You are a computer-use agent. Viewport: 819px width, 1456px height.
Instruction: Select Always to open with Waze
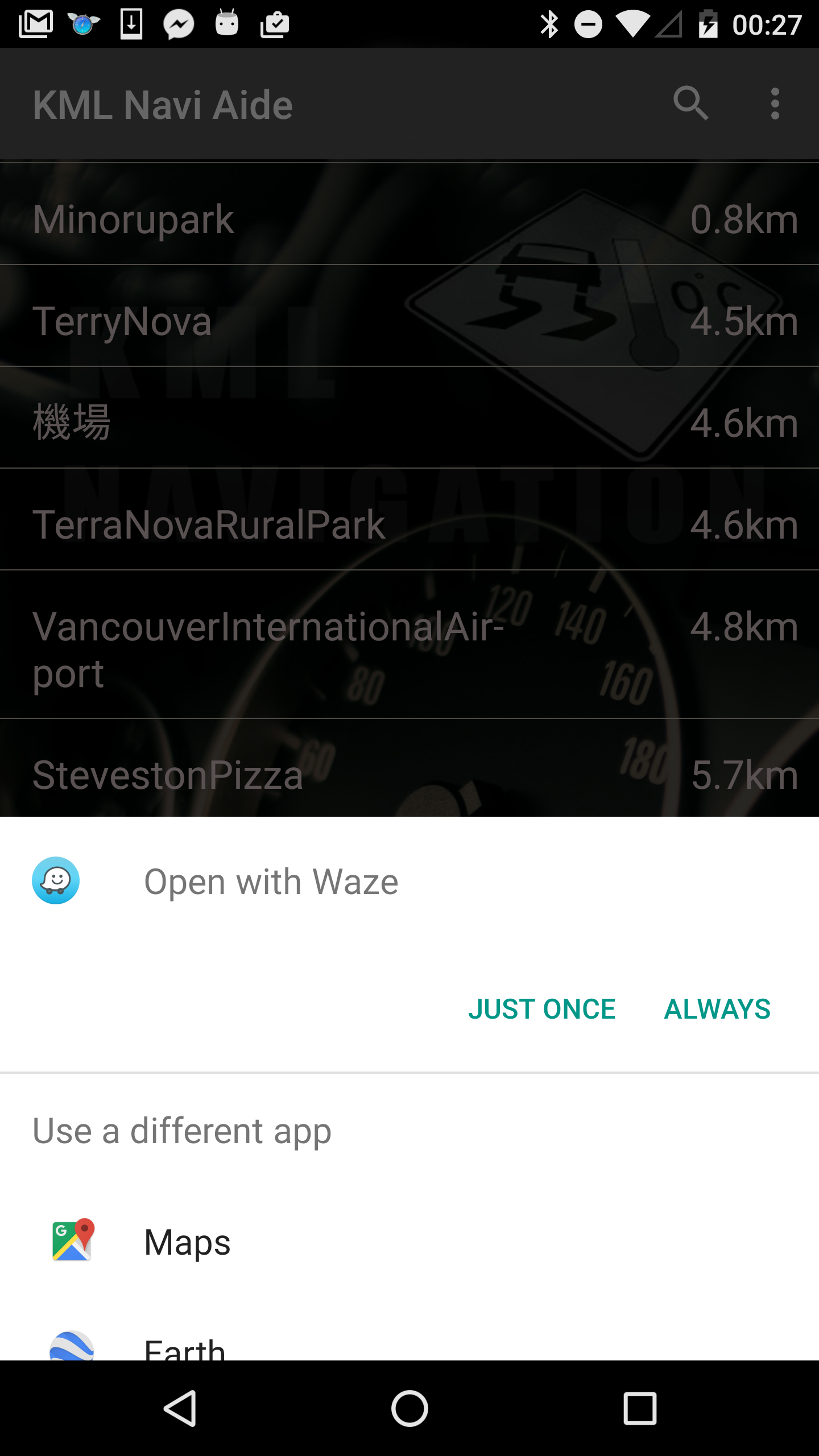tap(717, 1009)
